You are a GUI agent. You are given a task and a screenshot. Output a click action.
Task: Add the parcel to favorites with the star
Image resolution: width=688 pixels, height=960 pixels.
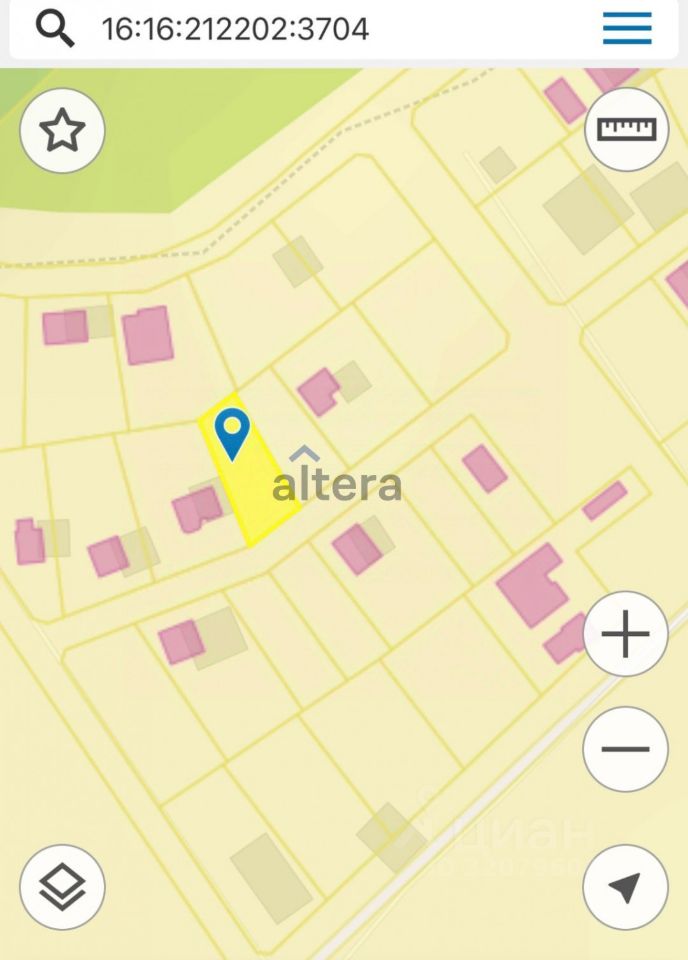pos(62,131)
